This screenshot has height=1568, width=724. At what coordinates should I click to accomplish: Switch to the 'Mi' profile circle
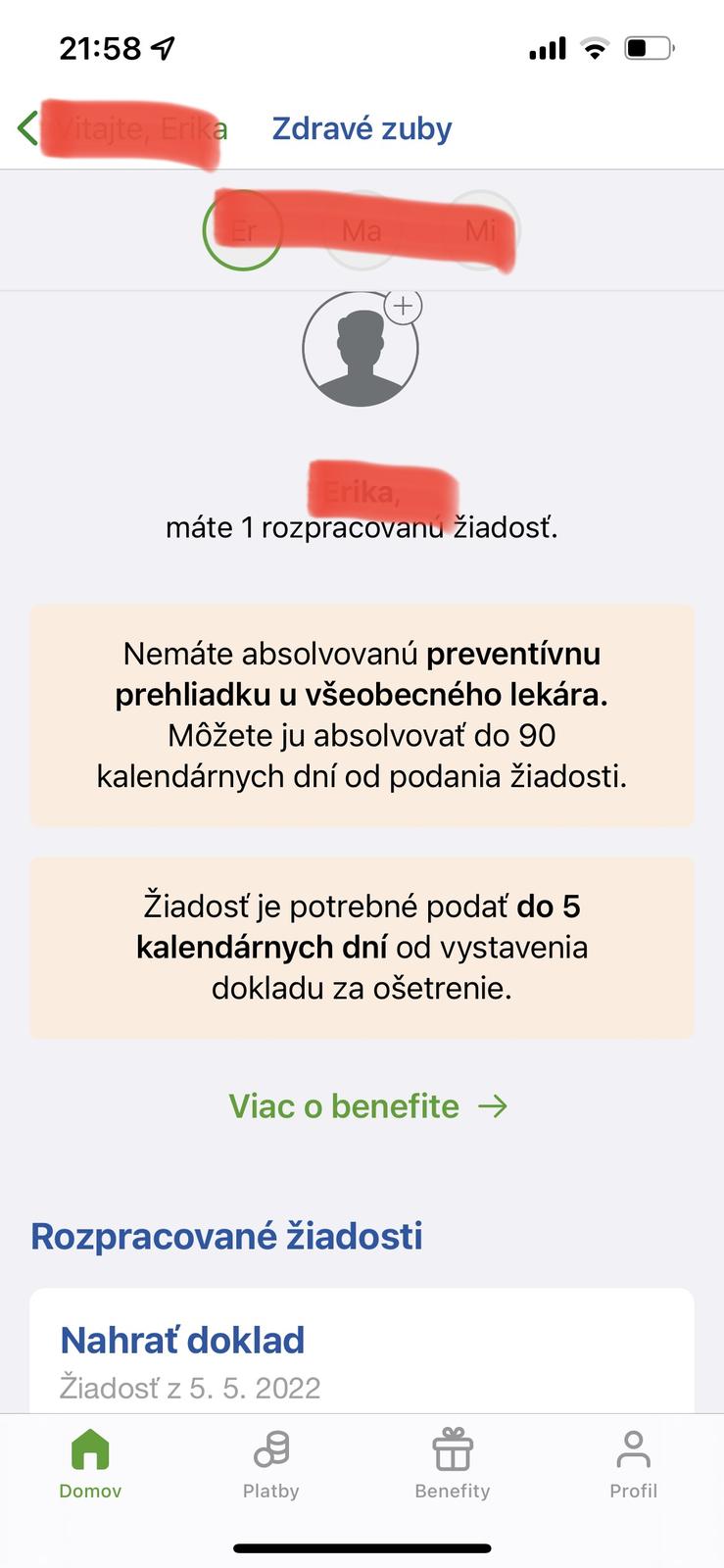coord(480,231)
